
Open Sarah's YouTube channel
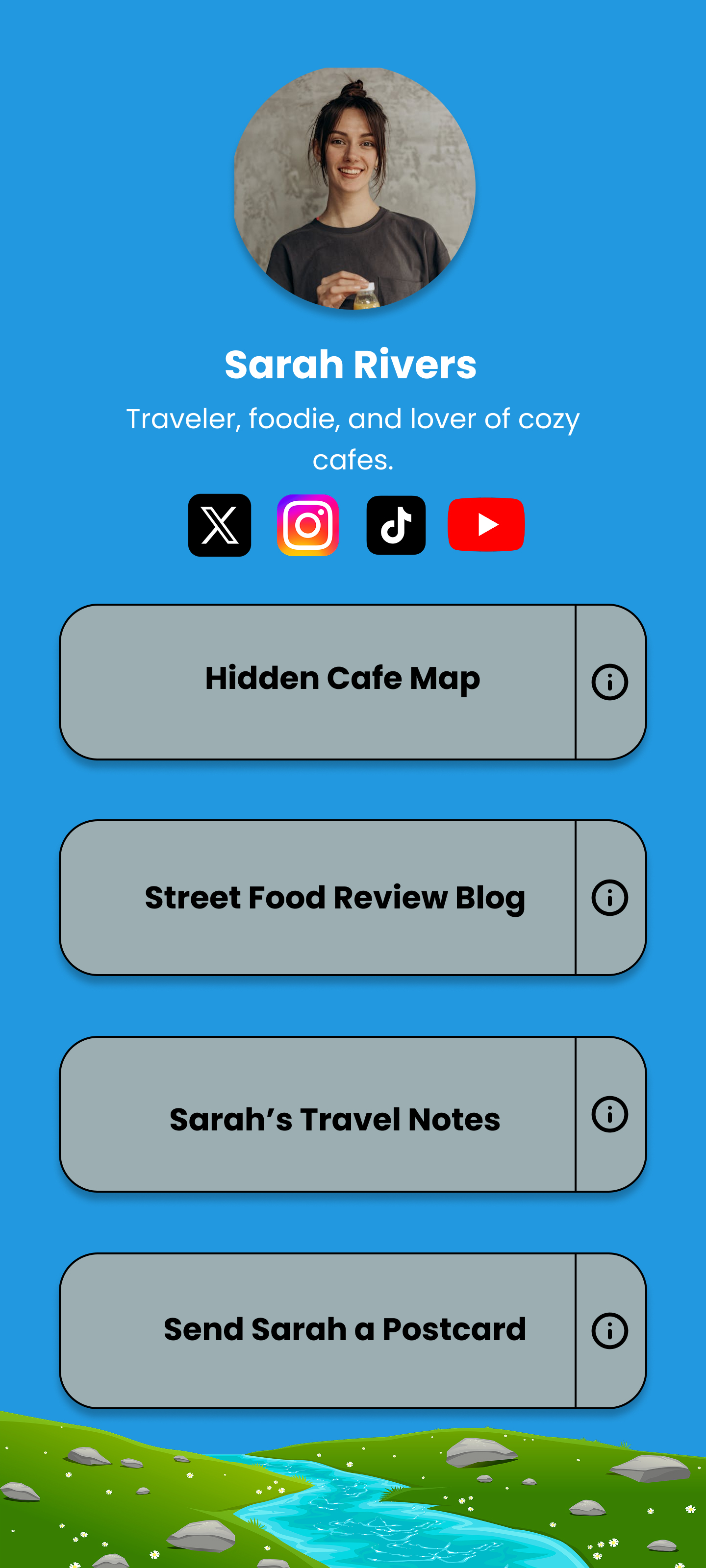tap(485, 525)
